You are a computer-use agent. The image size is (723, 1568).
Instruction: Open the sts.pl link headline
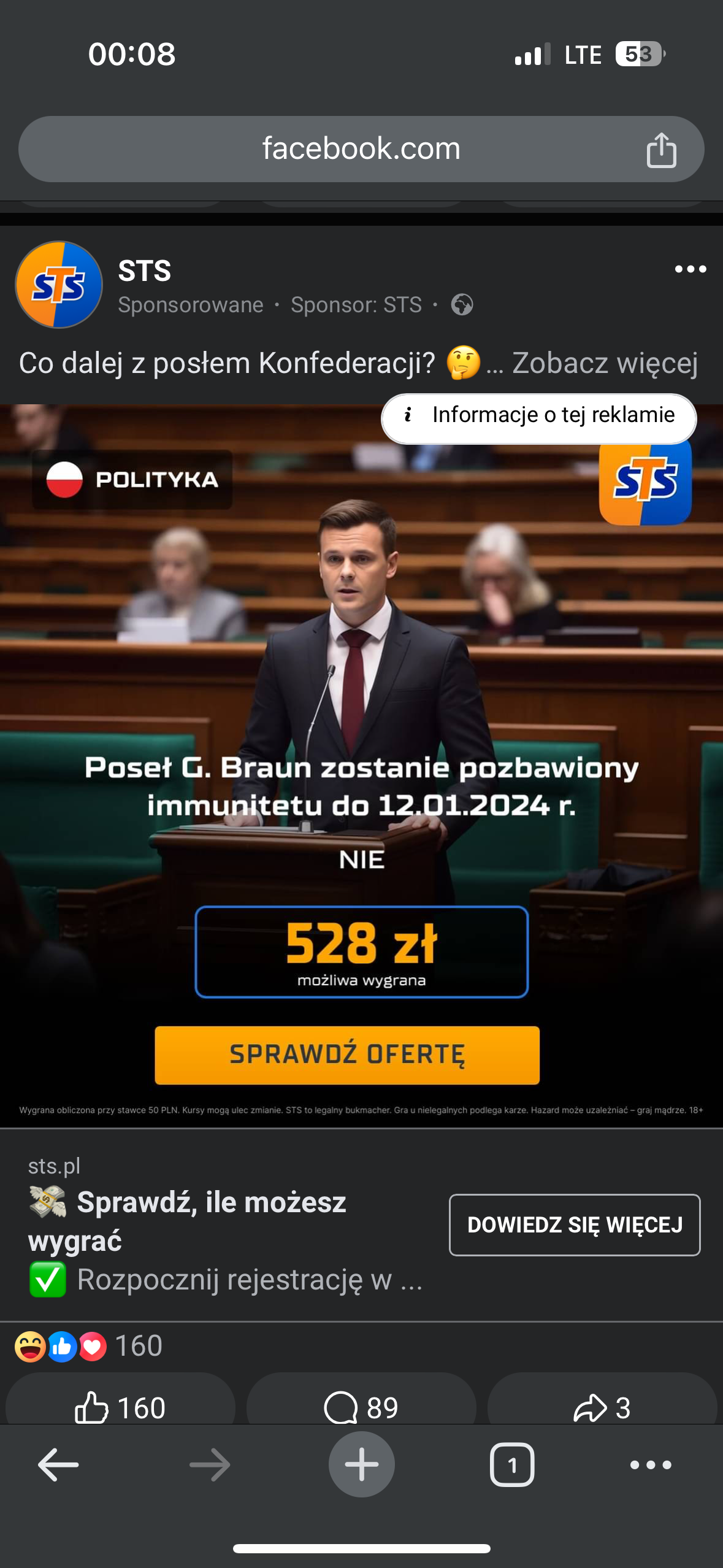click(212, 1202)
